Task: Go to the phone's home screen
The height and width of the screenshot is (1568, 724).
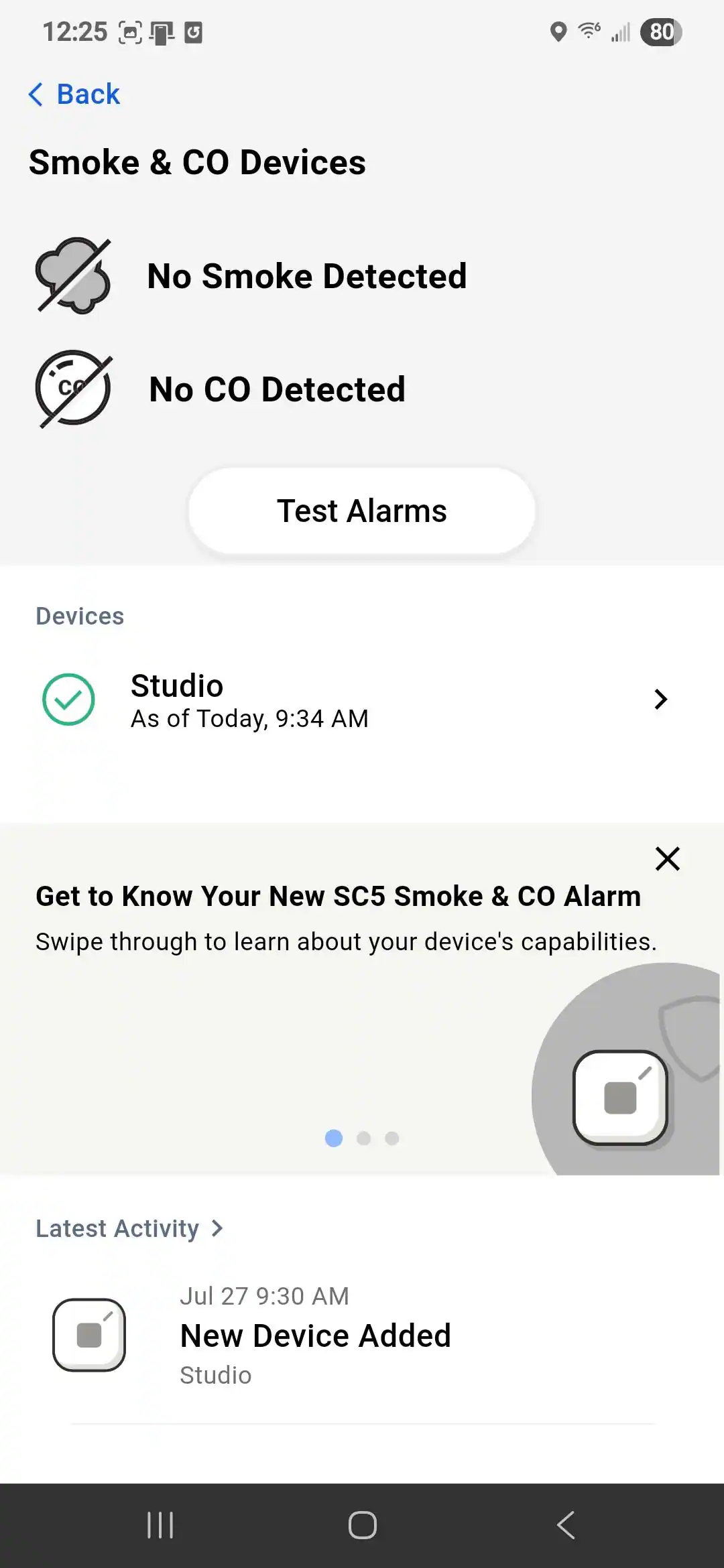Action: coord(362,1525)
